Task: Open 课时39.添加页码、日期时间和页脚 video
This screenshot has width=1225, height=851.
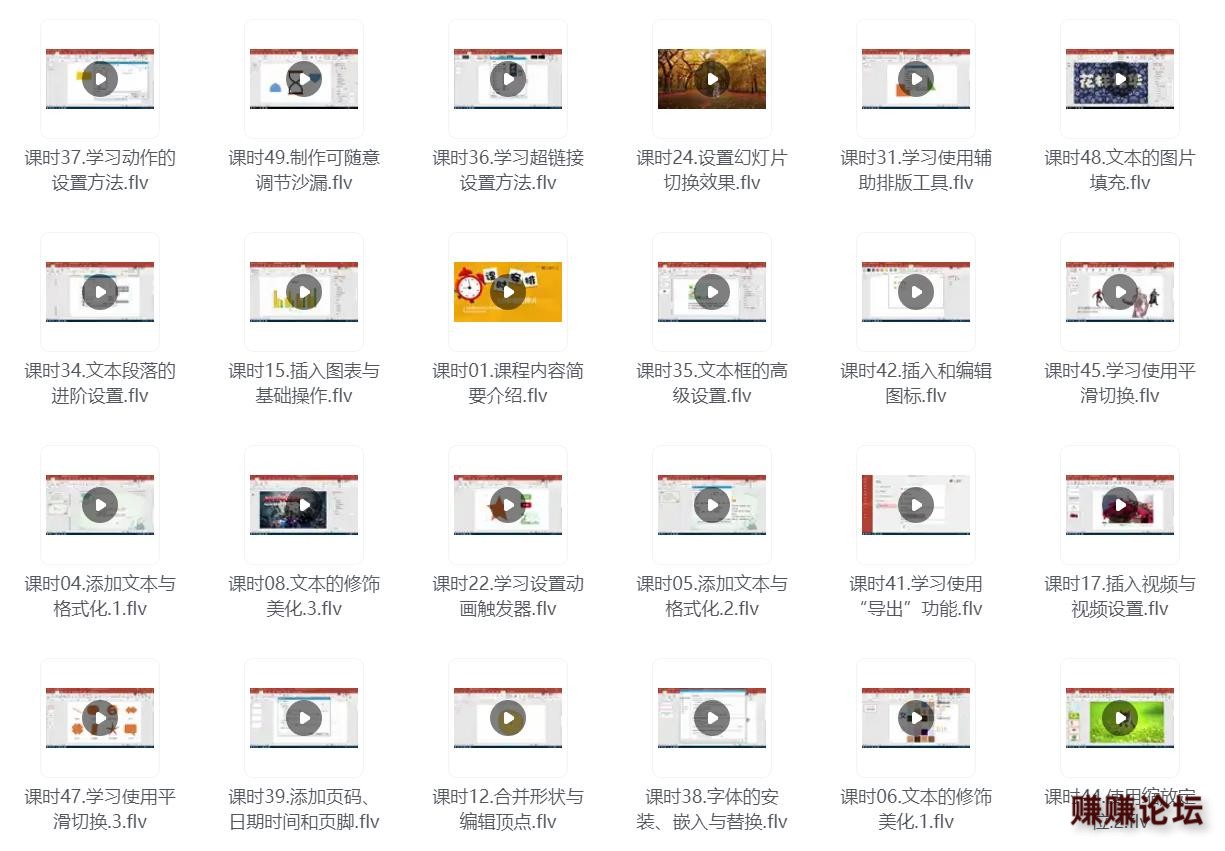Action: coord(304,718)
